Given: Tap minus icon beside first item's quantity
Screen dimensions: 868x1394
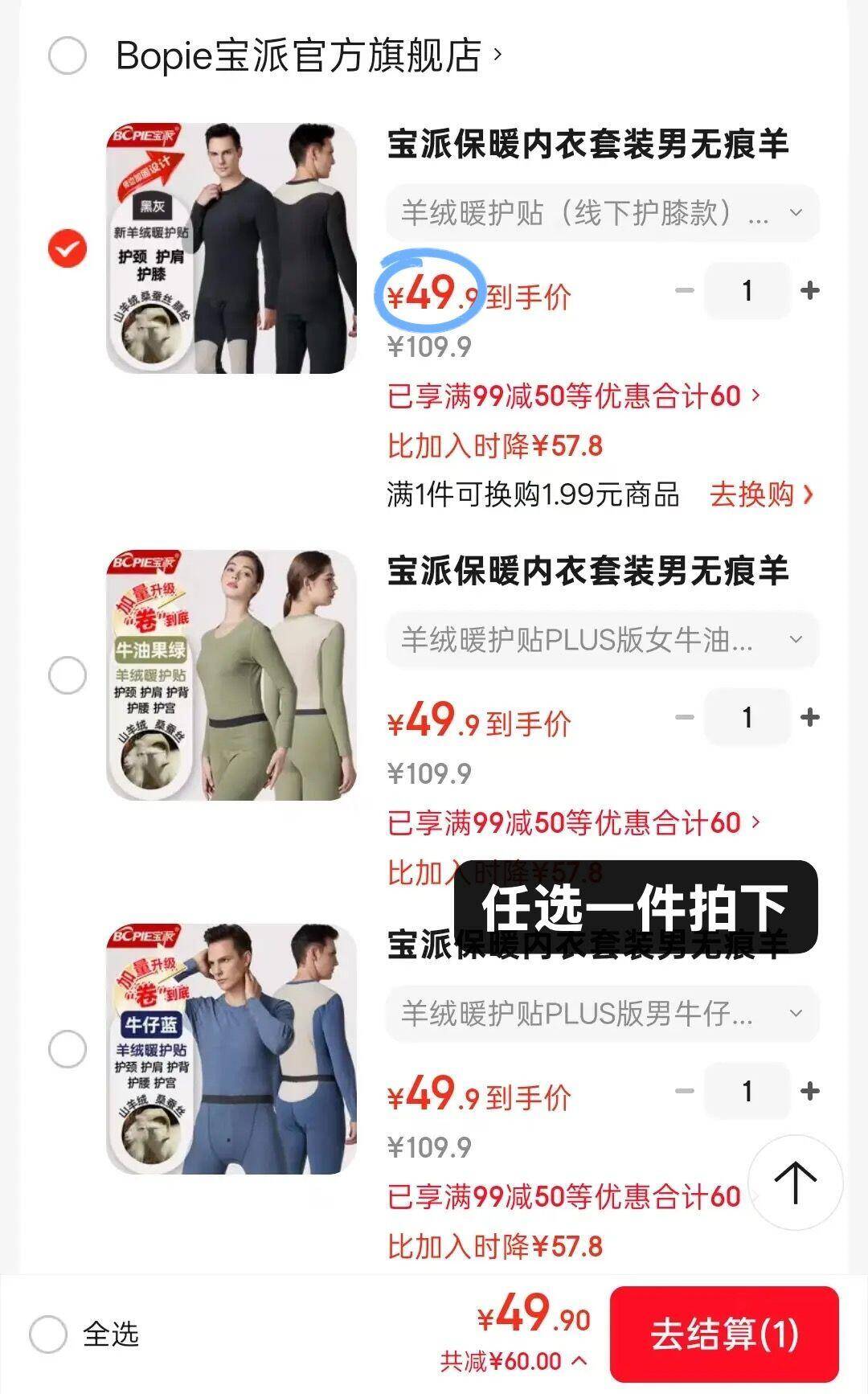Looking at the screenshot, I should [684, 290].
